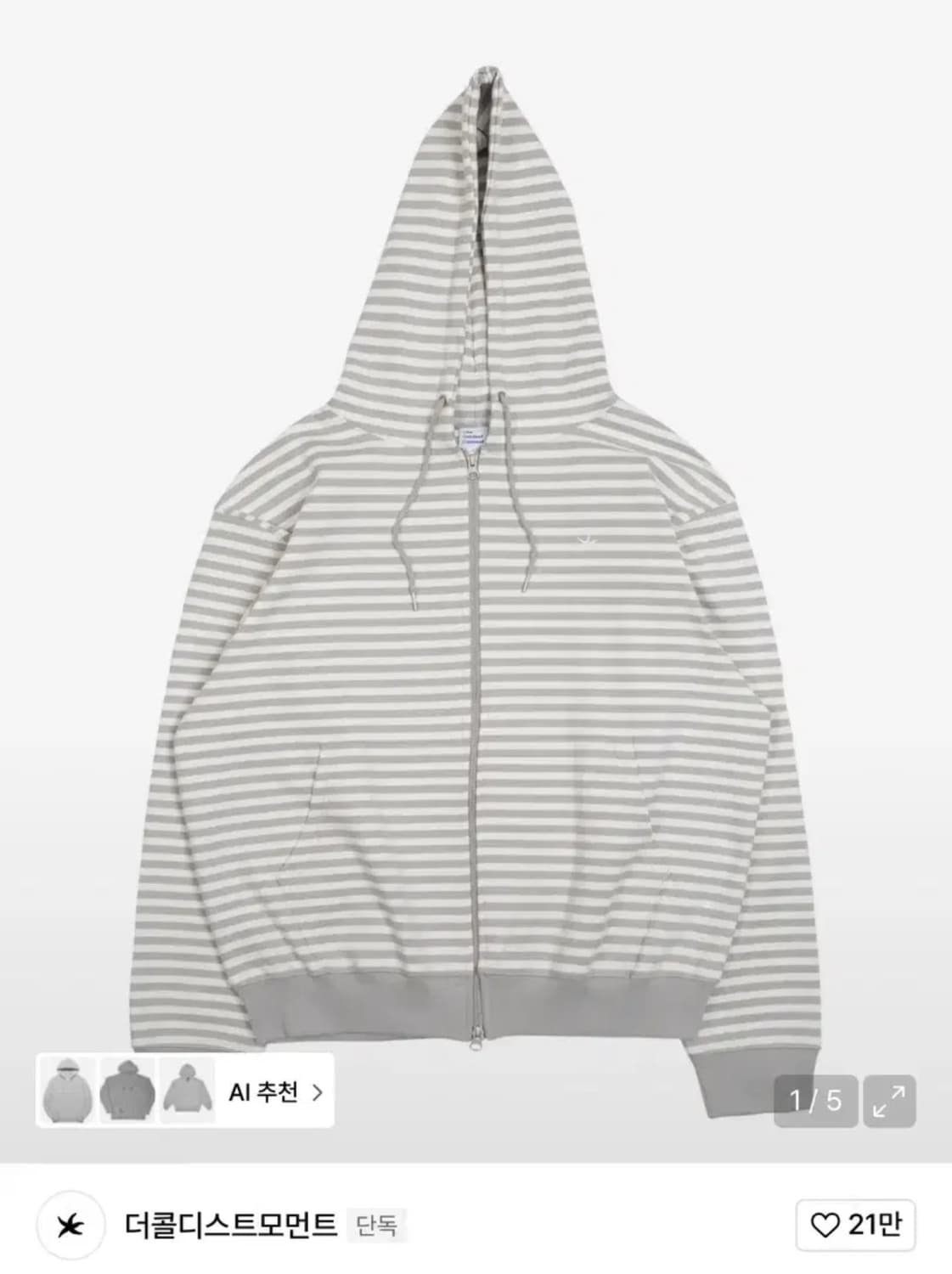952x1274 pixels.
Task: Like the brand with the 21만 heart
Action: pos(855,1225)
